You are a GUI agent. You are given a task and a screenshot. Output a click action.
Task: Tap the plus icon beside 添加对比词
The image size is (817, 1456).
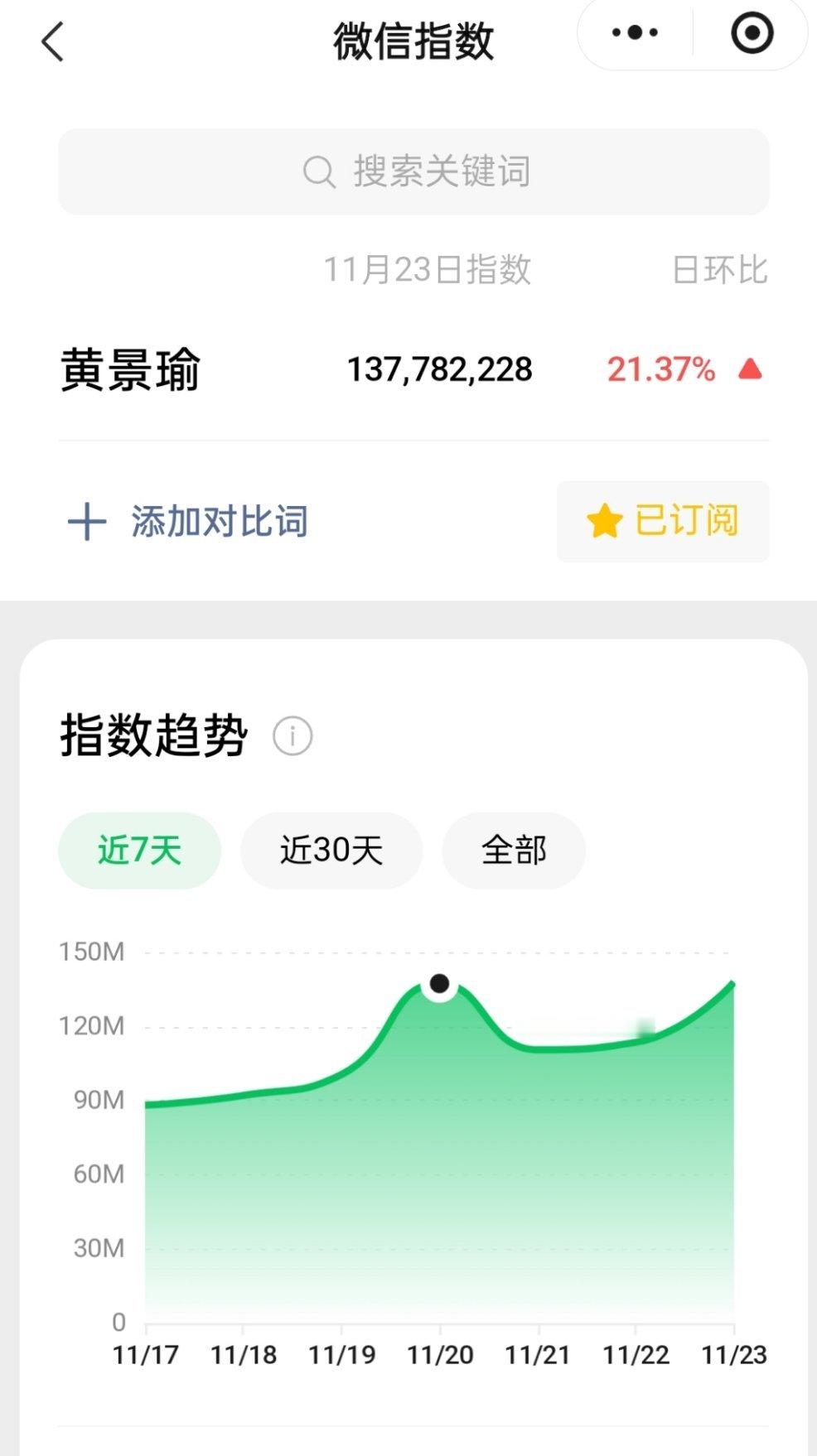(x=87, y=522)
